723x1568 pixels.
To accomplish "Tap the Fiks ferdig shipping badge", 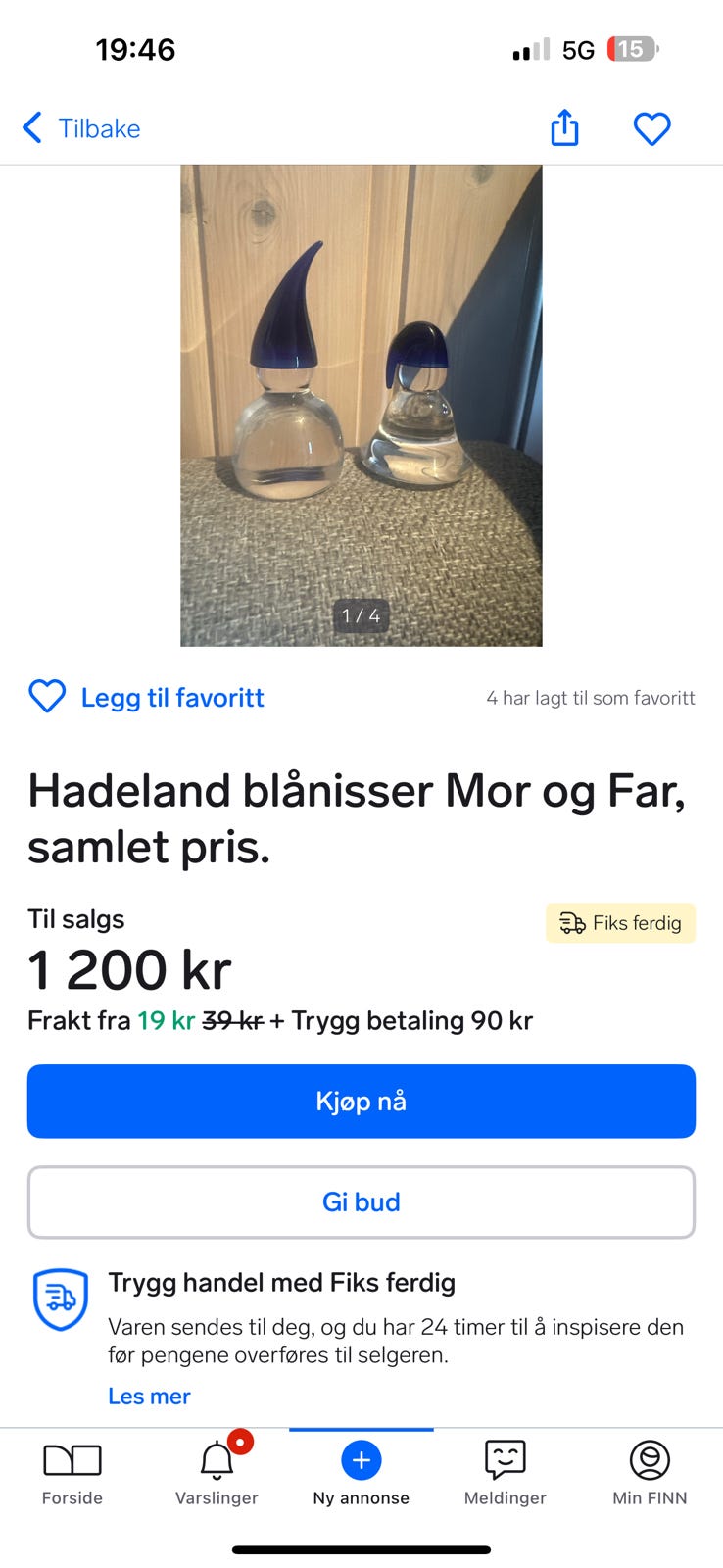I will click(620, 922).
